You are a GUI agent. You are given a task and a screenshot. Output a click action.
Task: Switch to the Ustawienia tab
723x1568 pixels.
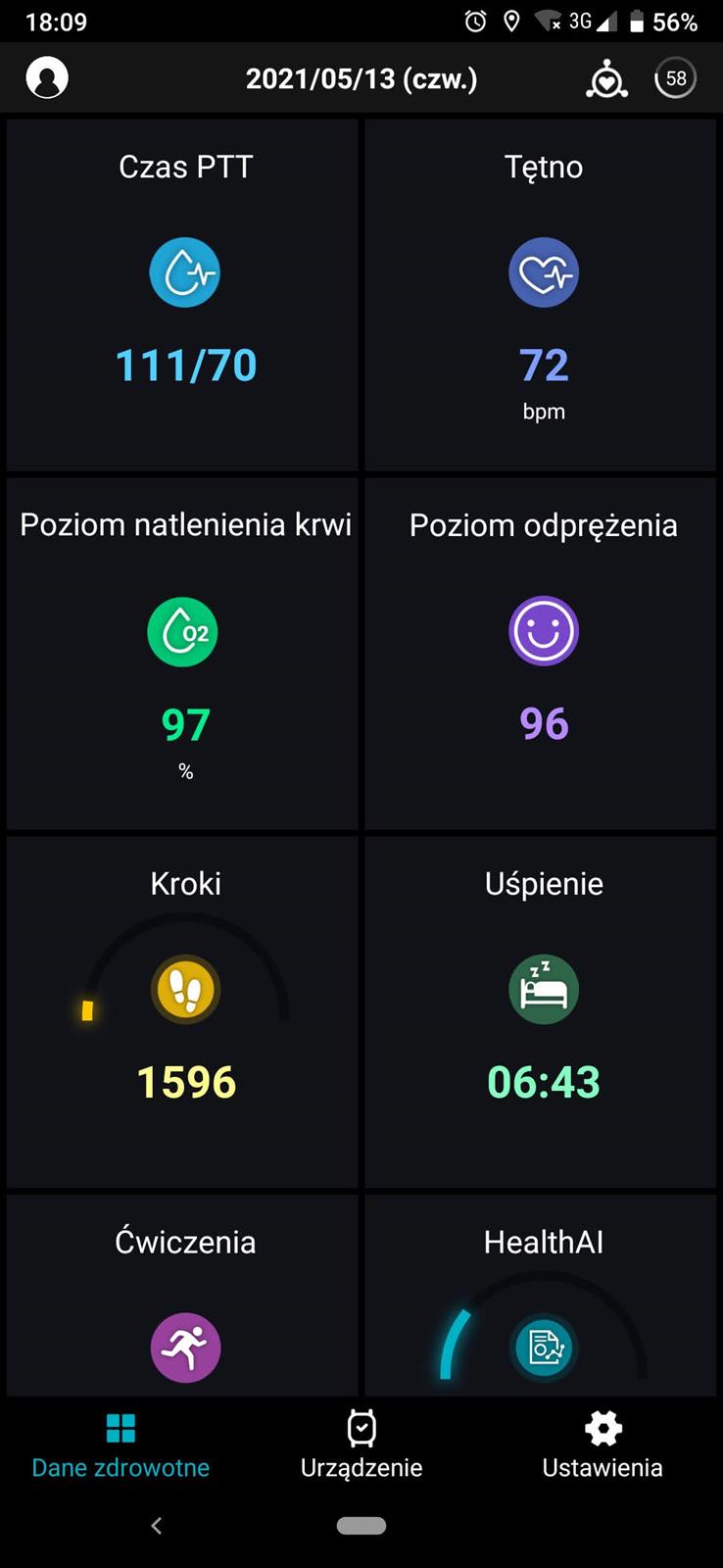pyautogui.click(x=602, y=1445)
